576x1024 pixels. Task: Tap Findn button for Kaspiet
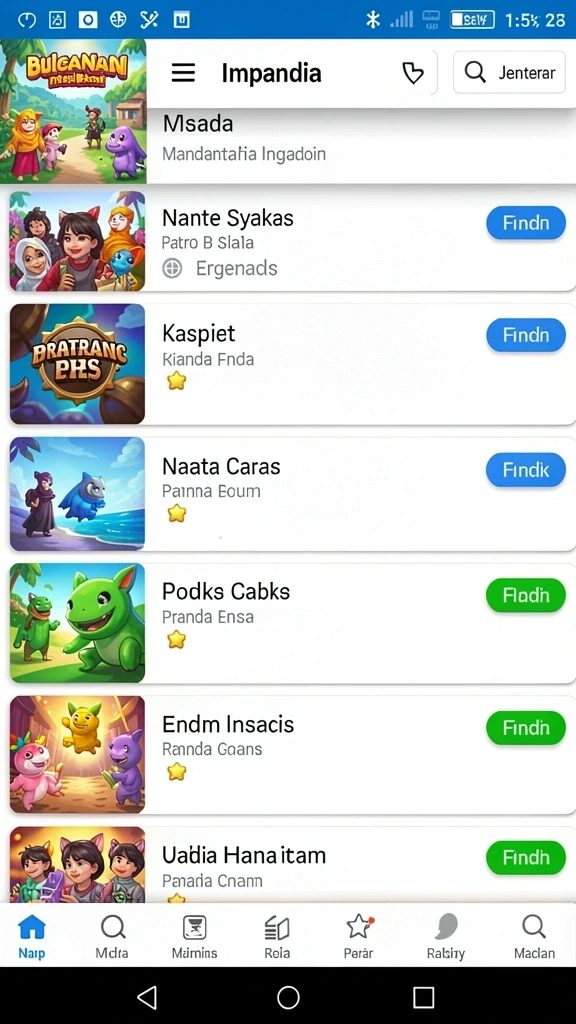point(526,336)
